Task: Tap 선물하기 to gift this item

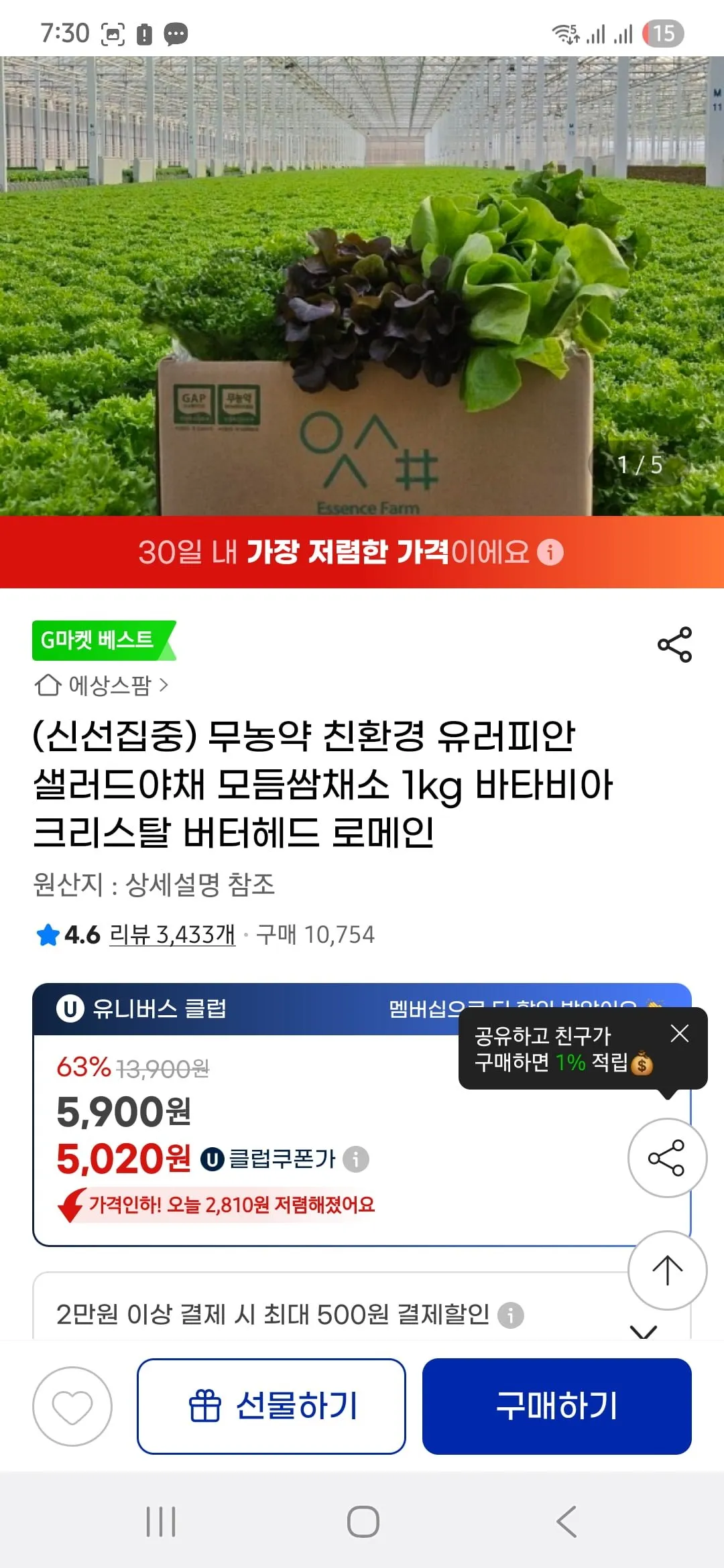Action: (271, 1406)
